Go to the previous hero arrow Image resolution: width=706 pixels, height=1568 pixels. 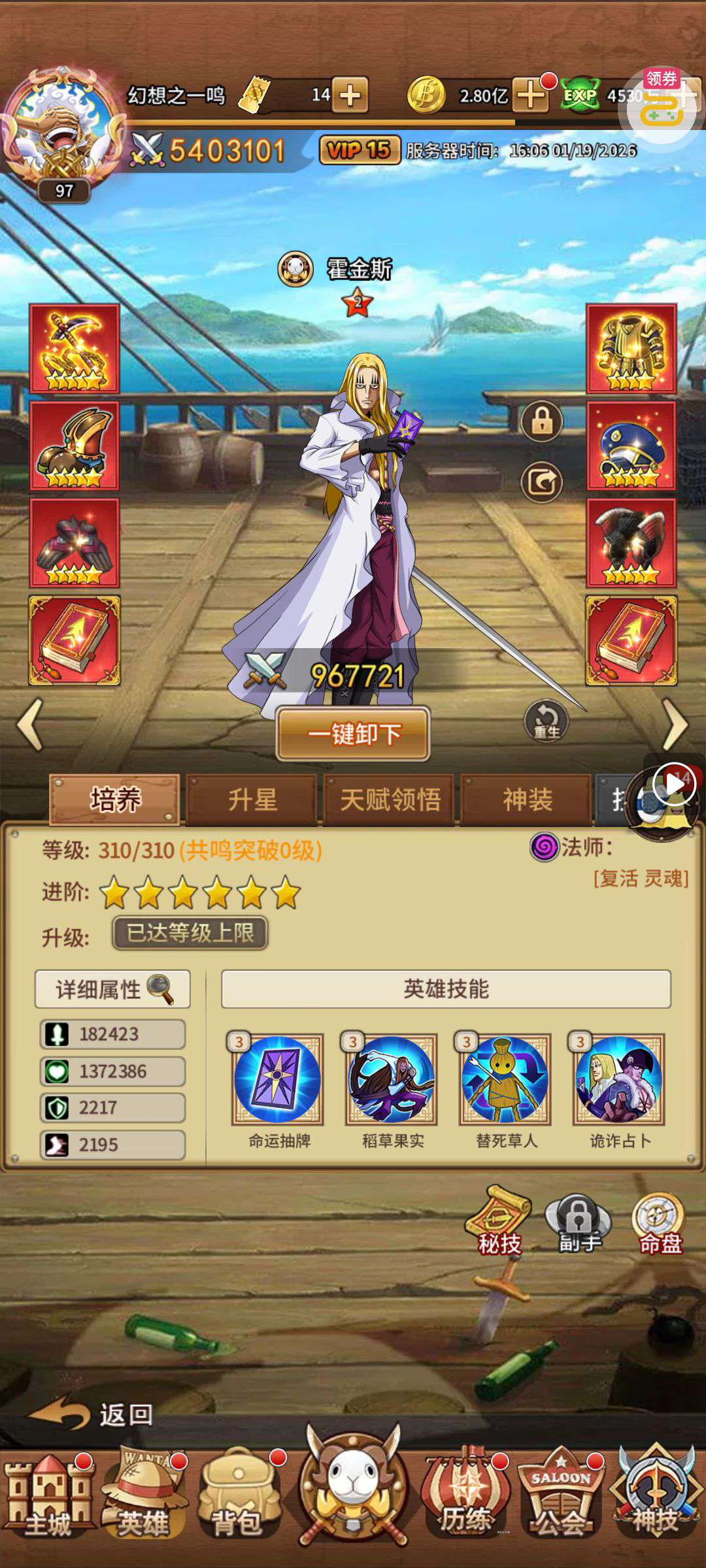(31, 724)
